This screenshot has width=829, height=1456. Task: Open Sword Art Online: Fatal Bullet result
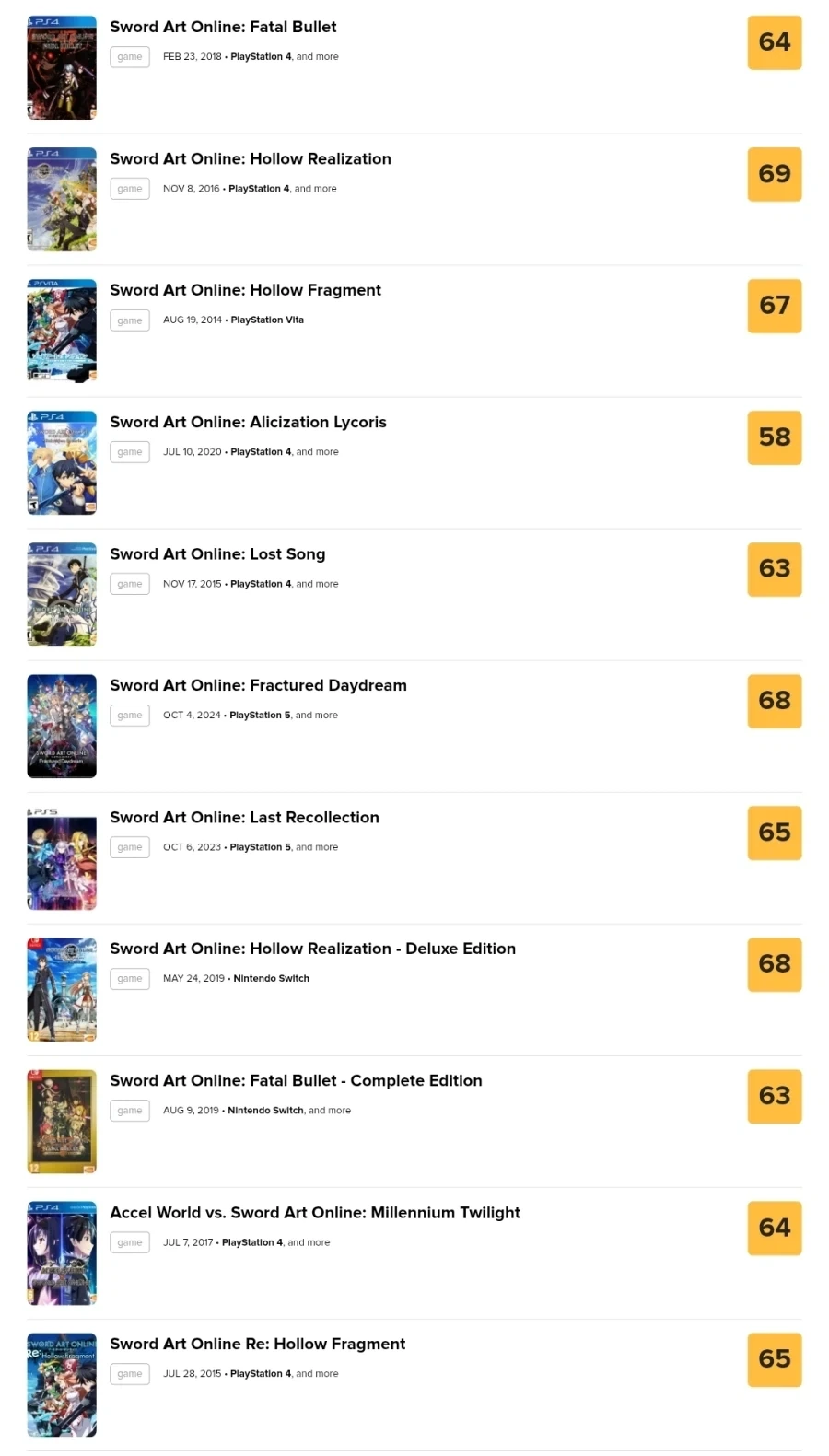tap(223, 27)
